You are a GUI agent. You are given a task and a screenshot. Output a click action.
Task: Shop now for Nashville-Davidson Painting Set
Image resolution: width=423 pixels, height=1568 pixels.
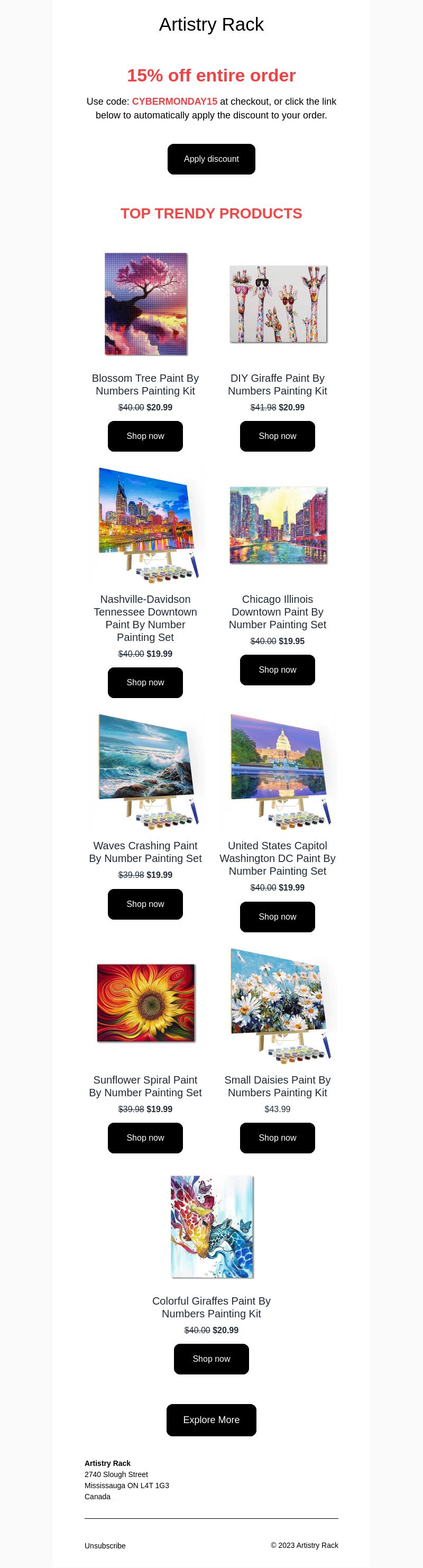(x=145, y=682)
